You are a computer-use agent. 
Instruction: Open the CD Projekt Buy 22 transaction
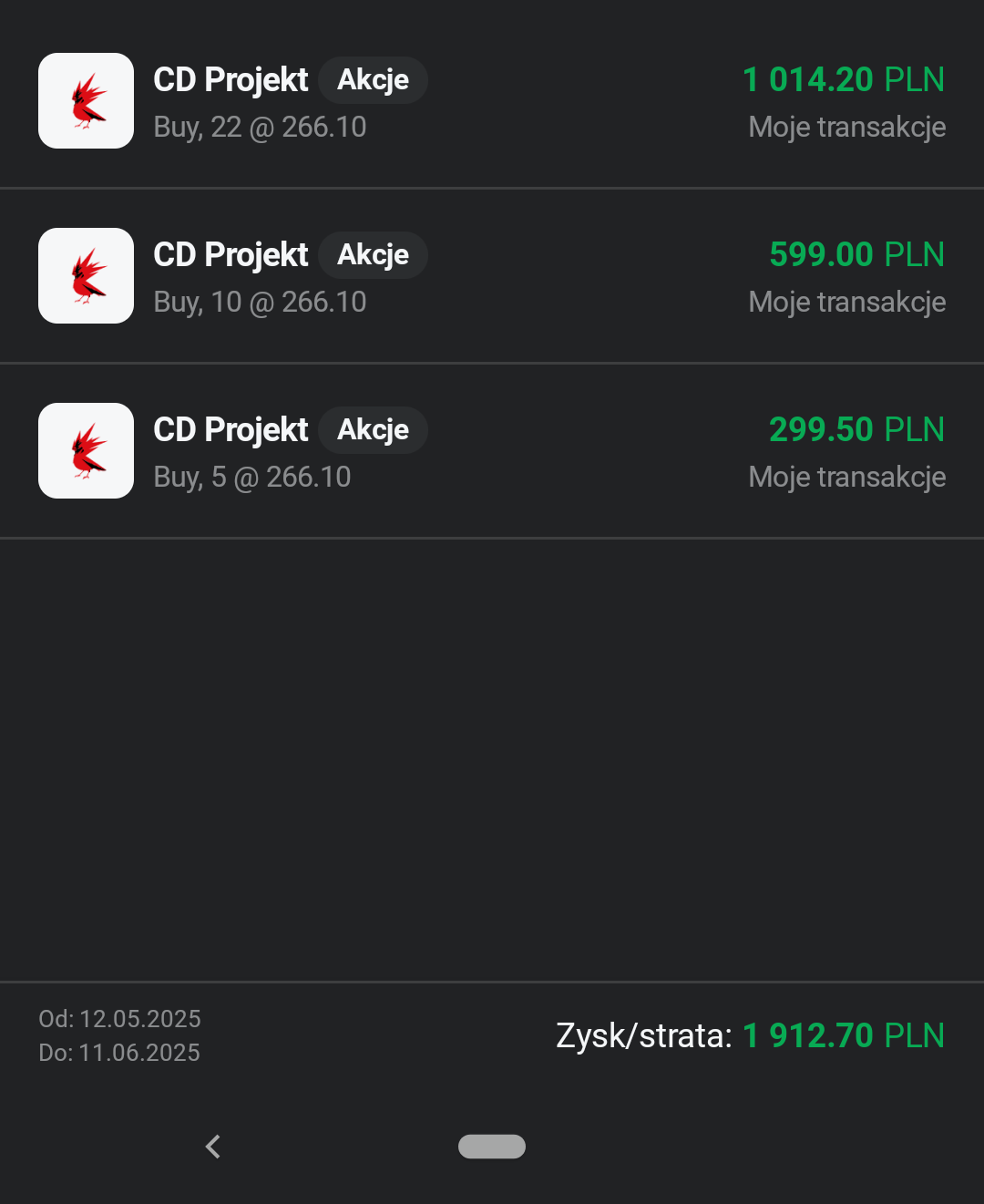coord(492,101)
